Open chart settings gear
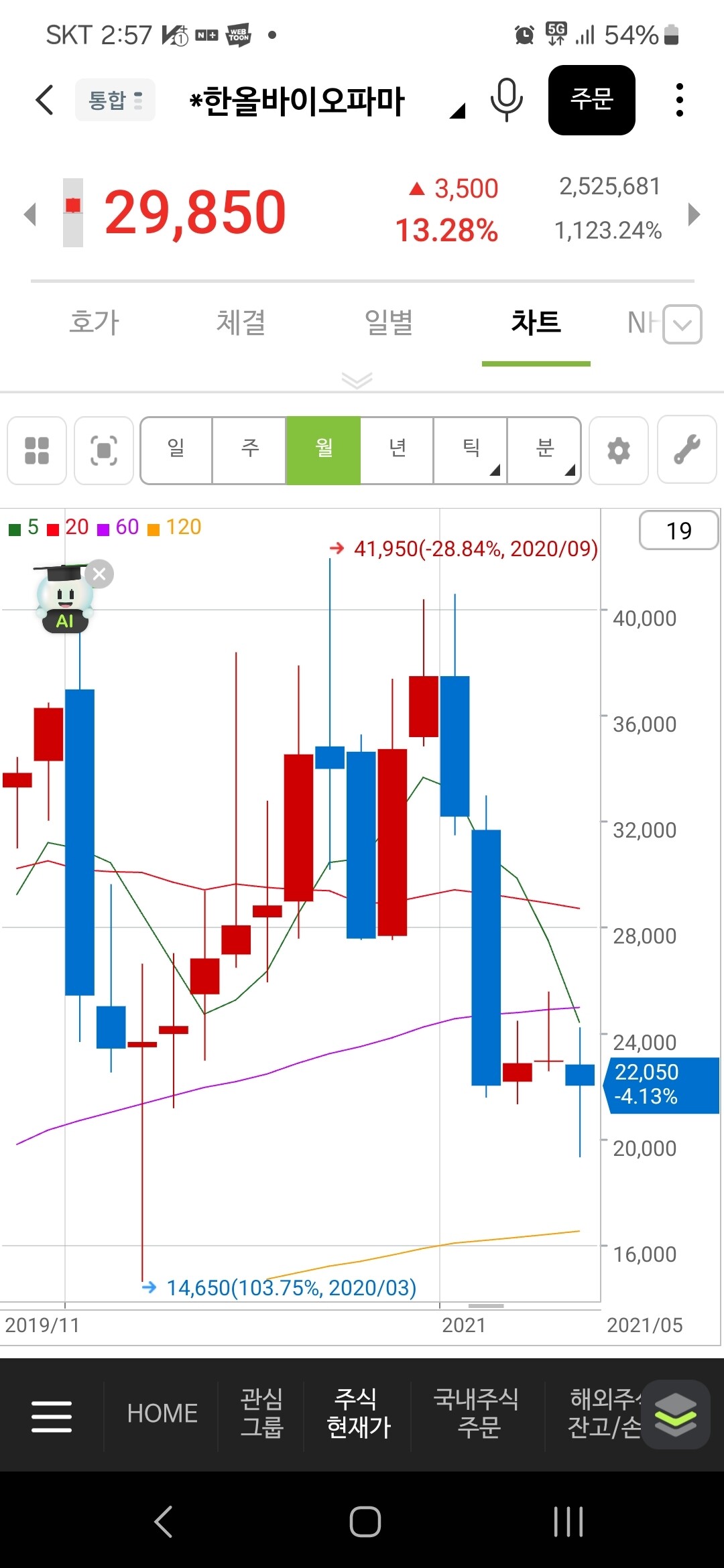The image size is (724, 1568). pyautogui.click(x=618, y=450)
